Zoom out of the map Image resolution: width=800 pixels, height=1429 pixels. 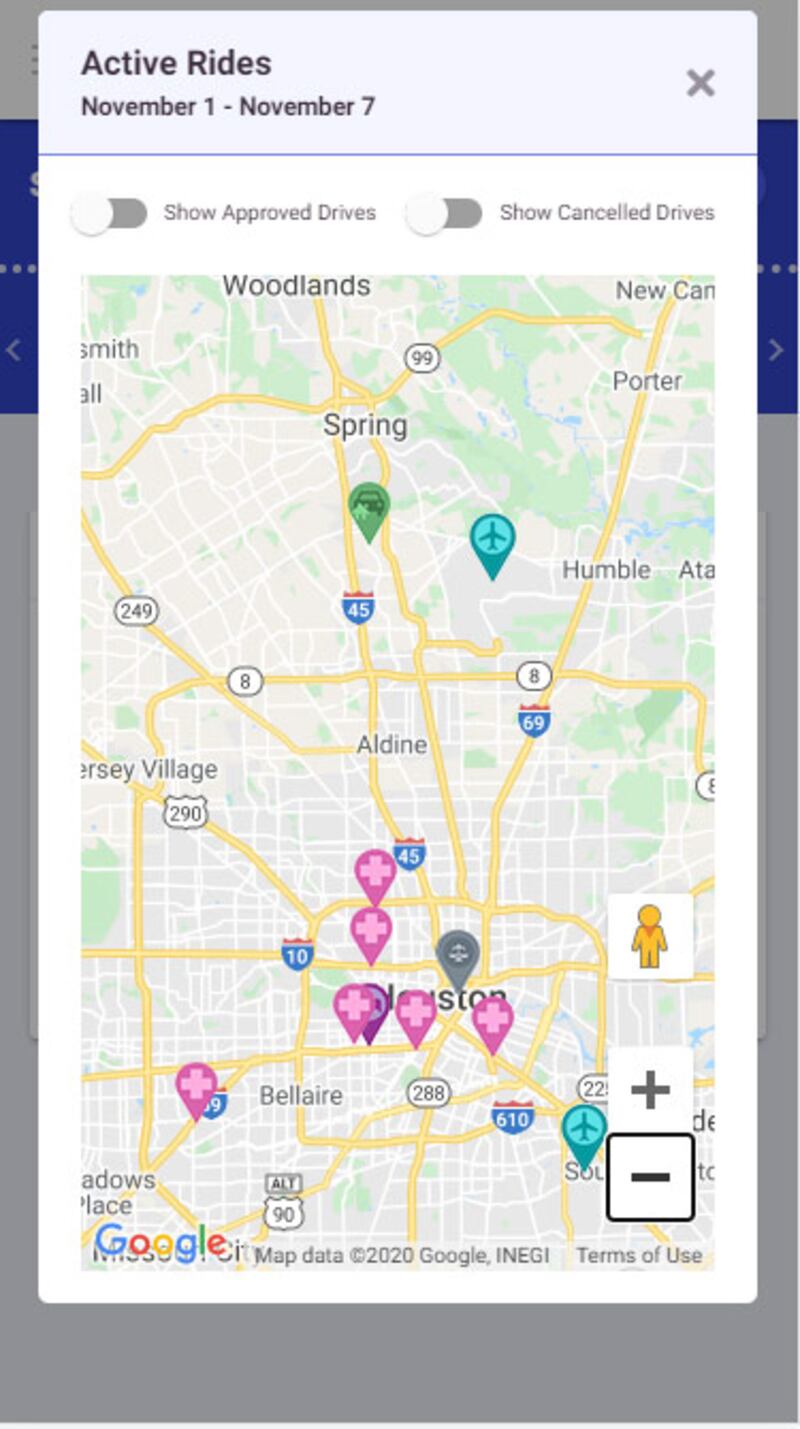650,1176
